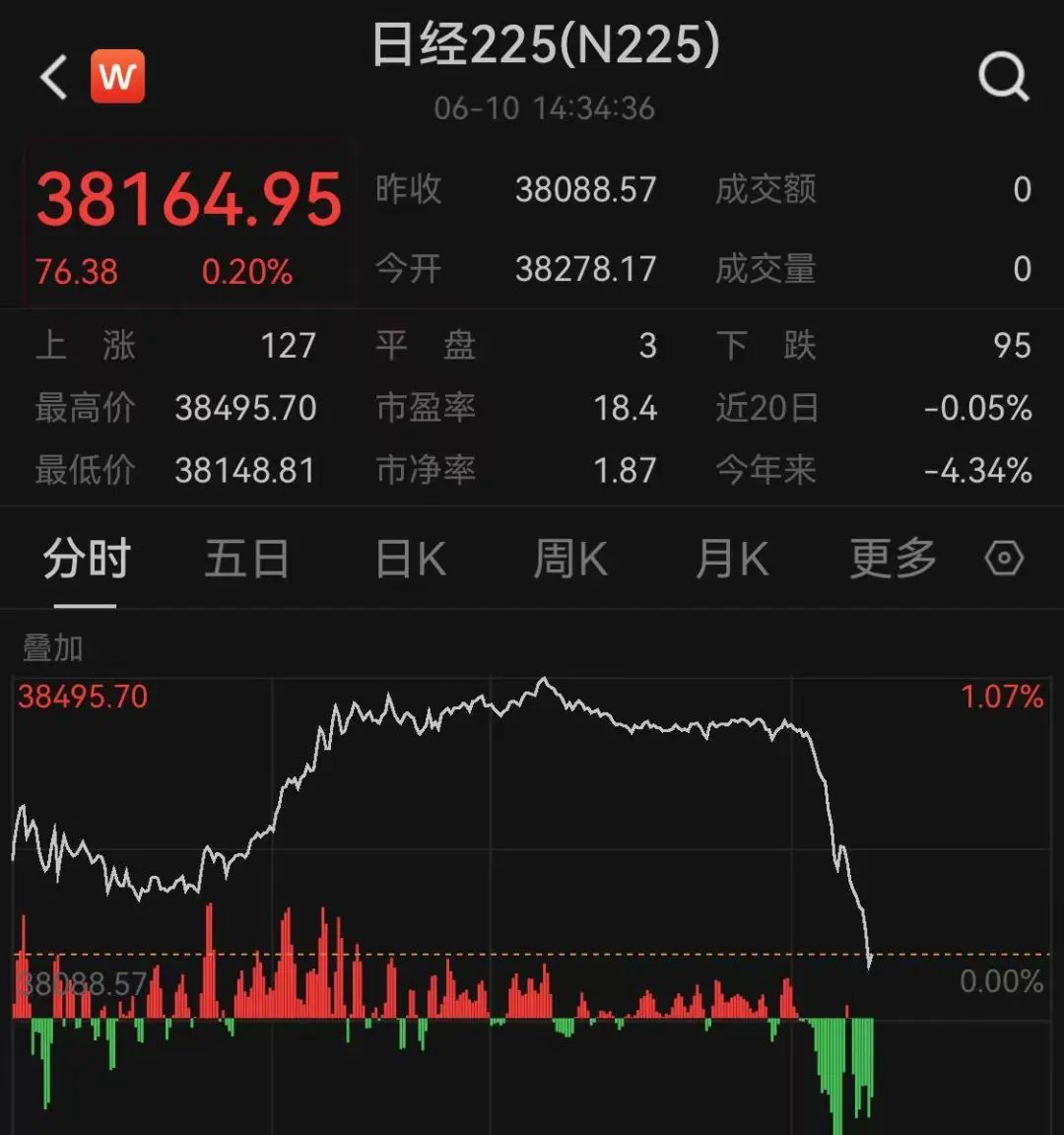Tap the orange W icon

click(117, 77)
